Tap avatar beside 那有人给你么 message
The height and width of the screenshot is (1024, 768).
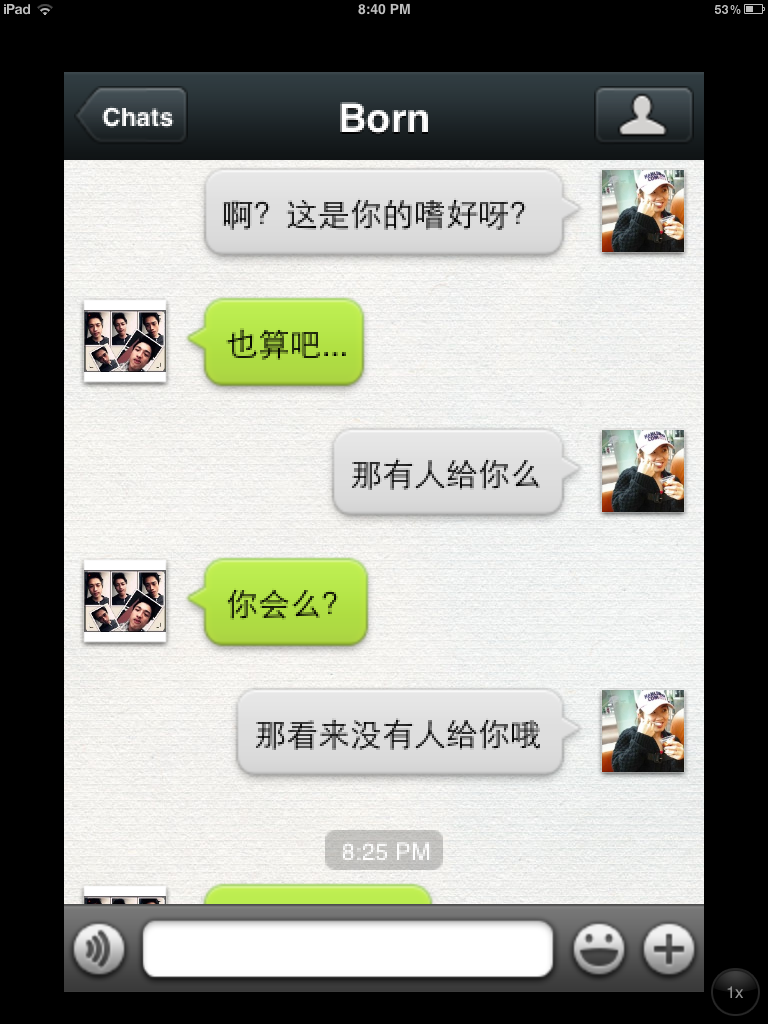coord(643,471)
